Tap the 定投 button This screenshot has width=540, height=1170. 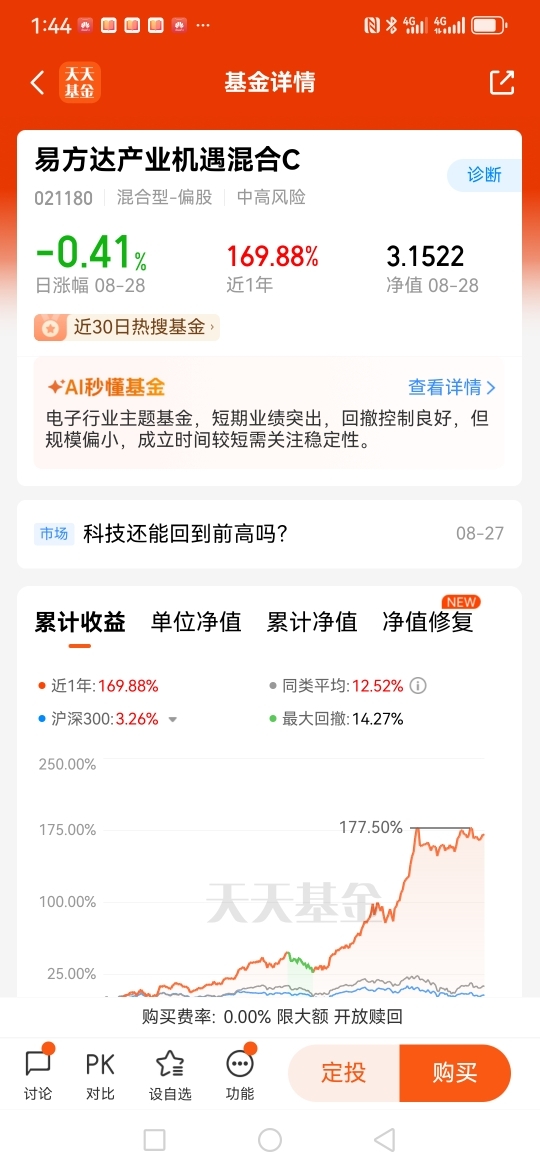coord(344,1073)
